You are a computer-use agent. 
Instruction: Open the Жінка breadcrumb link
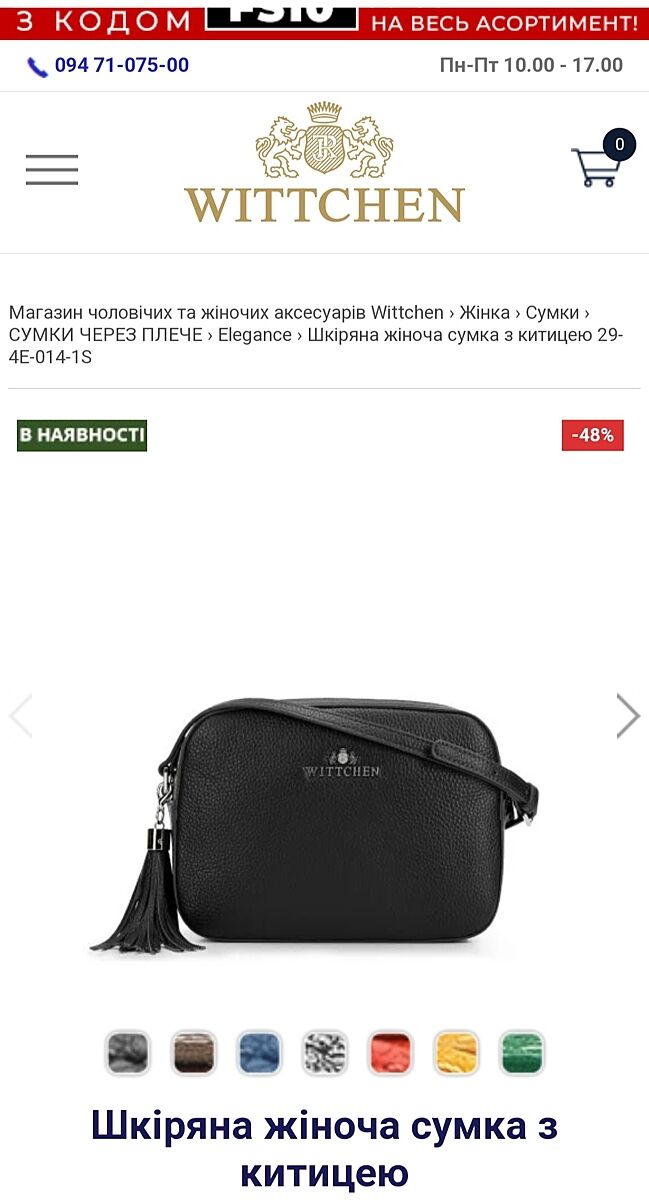(485, 313)
